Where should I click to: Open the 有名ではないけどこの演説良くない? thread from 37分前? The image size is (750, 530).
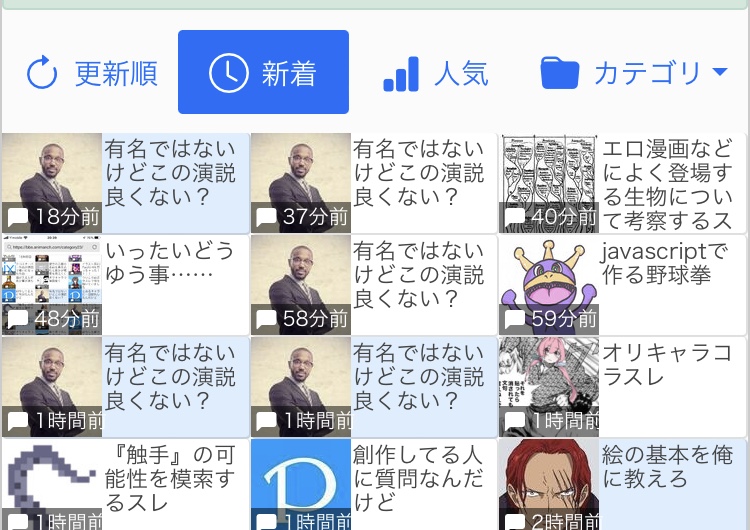click(x=373, y=183)
